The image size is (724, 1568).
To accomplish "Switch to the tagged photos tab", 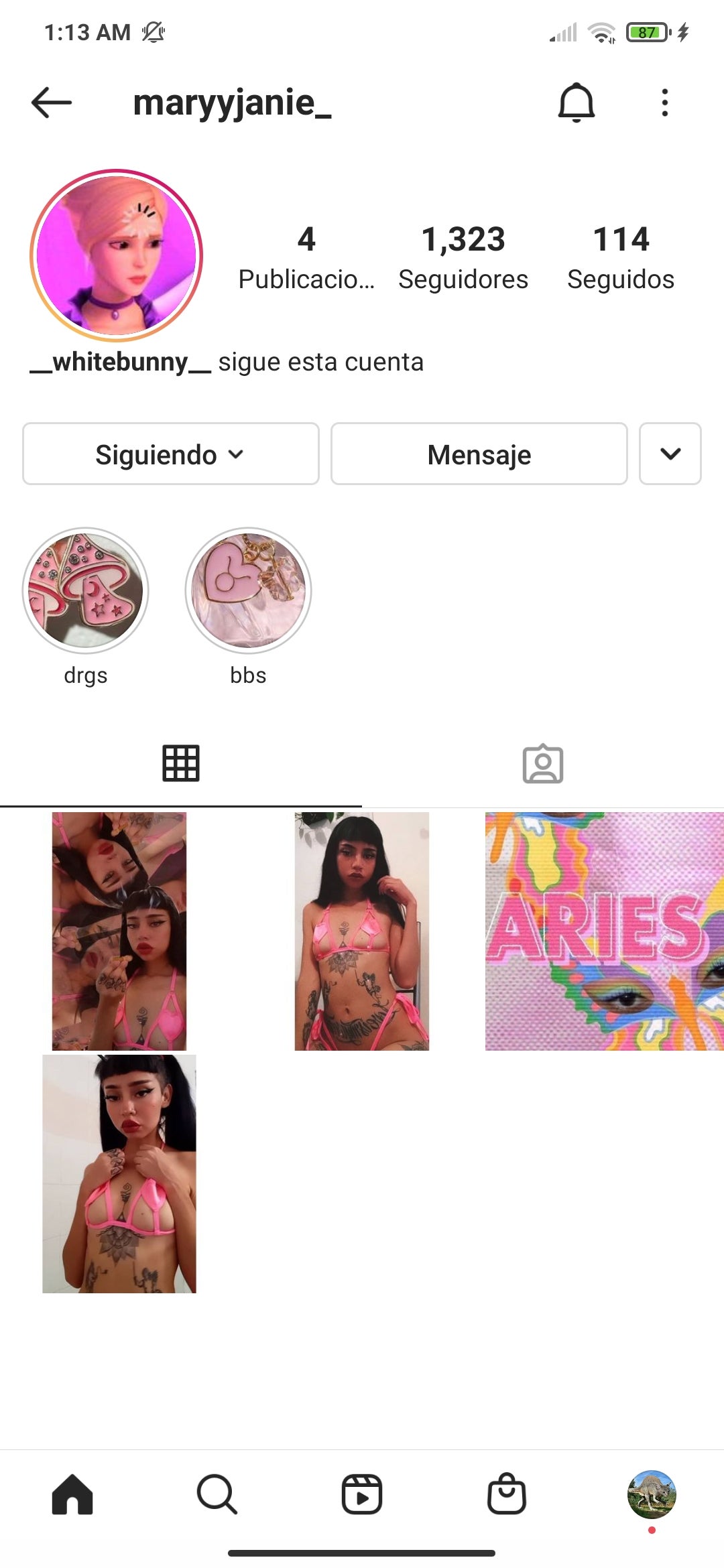I will coord(543,763).
